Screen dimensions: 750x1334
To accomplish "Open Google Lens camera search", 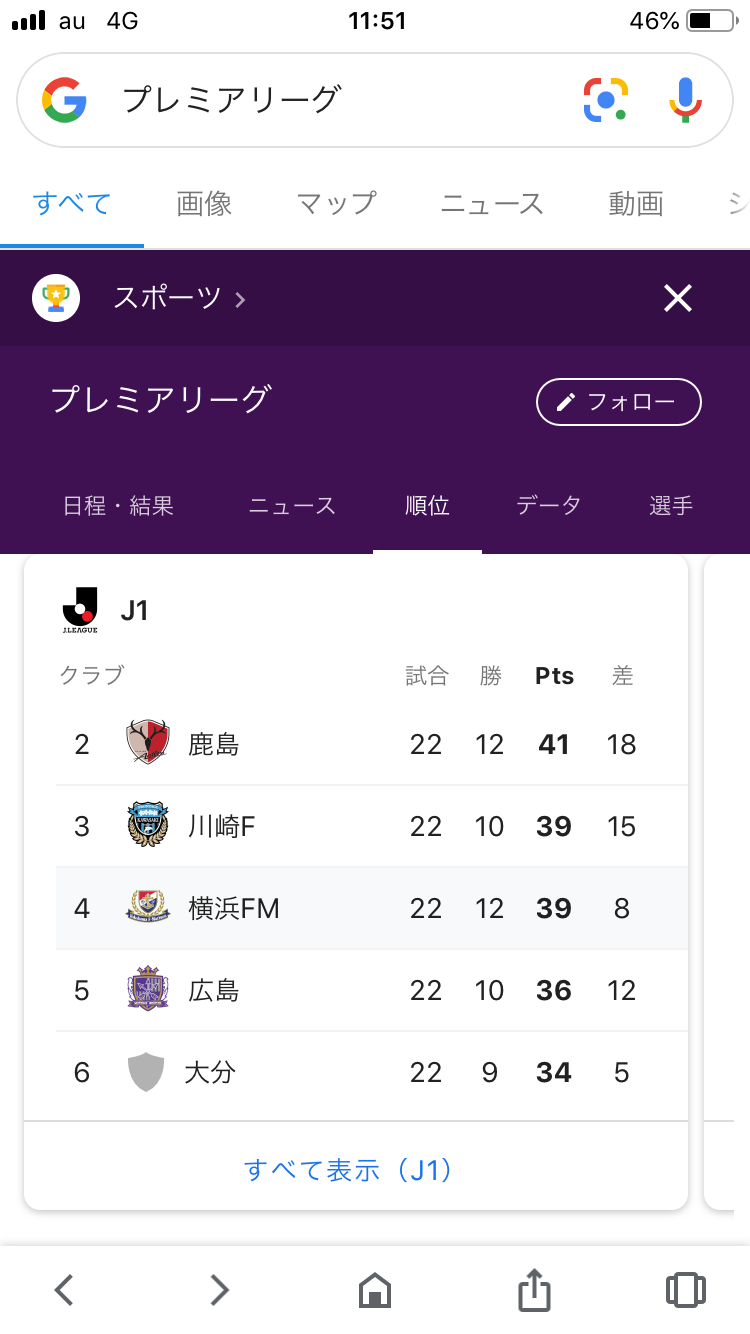I will pos(606,100).
